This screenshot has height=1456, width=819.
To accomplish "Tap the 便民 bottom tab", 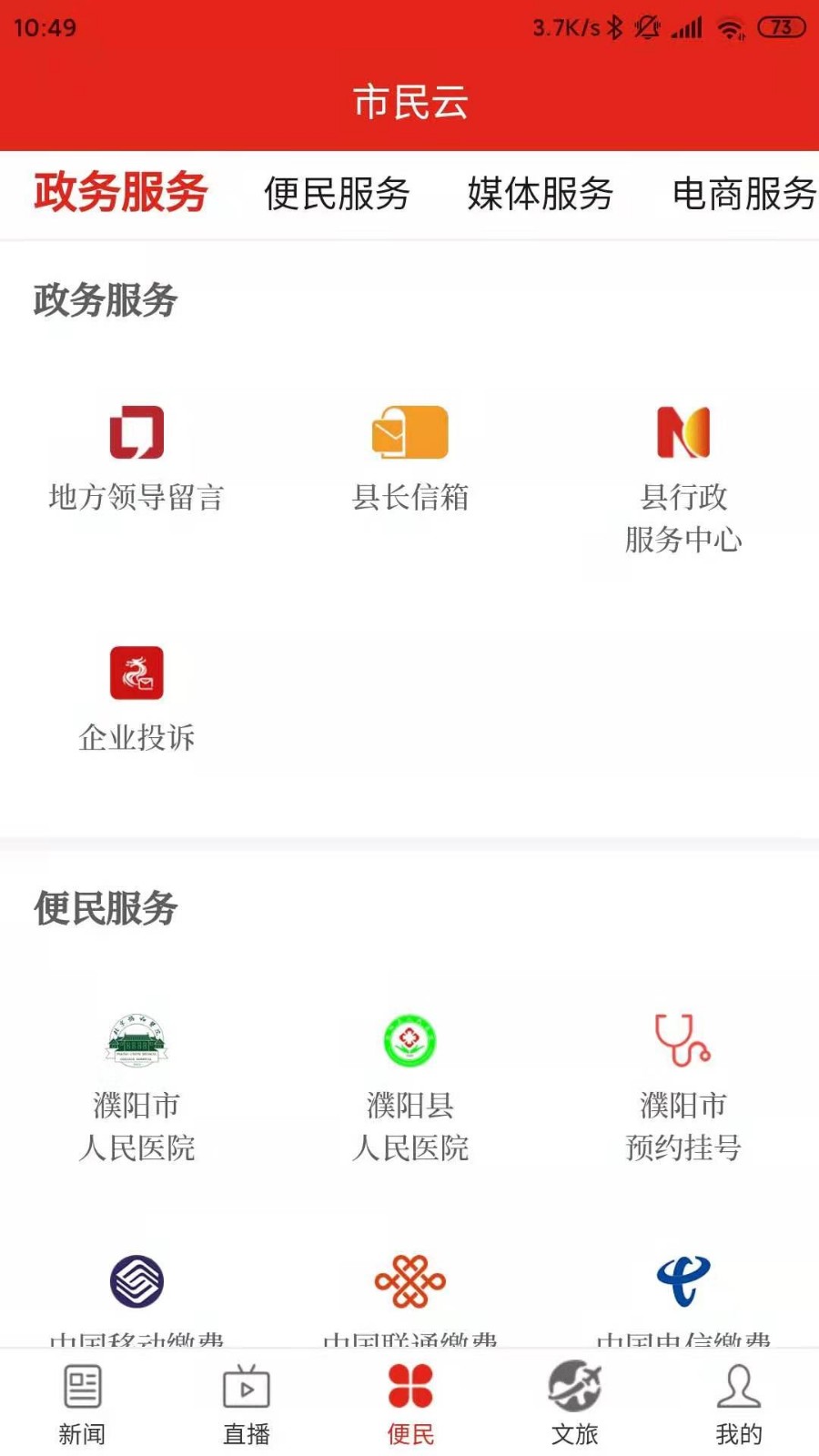I will coord(410,1404).
